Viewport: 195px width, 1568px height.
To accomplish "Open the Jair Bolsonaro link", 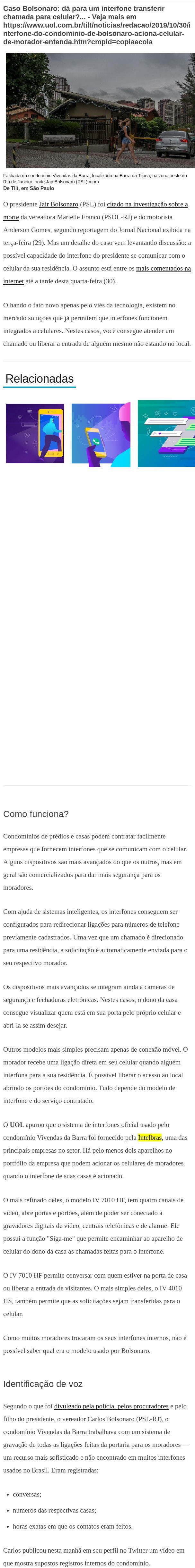I will point(58,204).
